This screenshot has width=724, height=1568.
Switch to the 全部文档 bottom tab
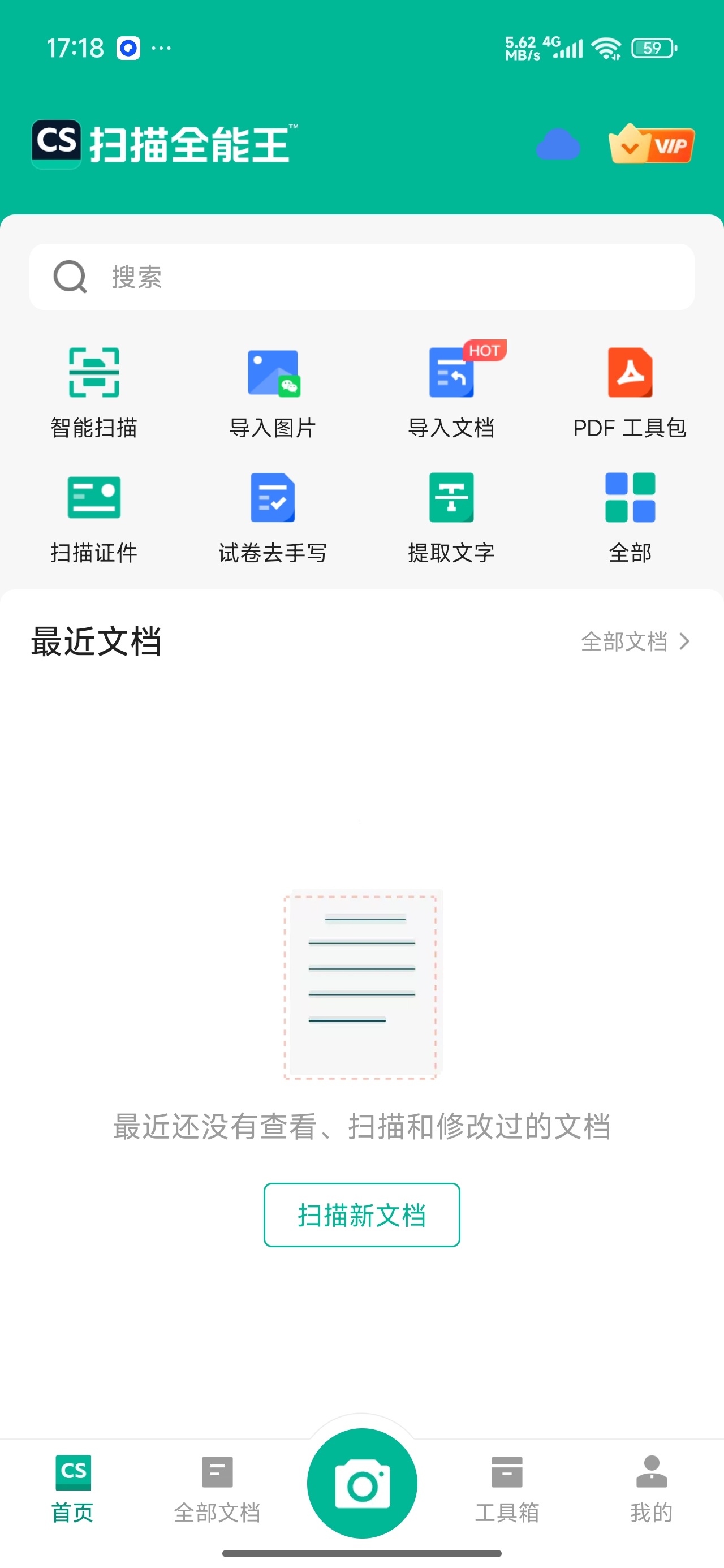[217, 1489]
